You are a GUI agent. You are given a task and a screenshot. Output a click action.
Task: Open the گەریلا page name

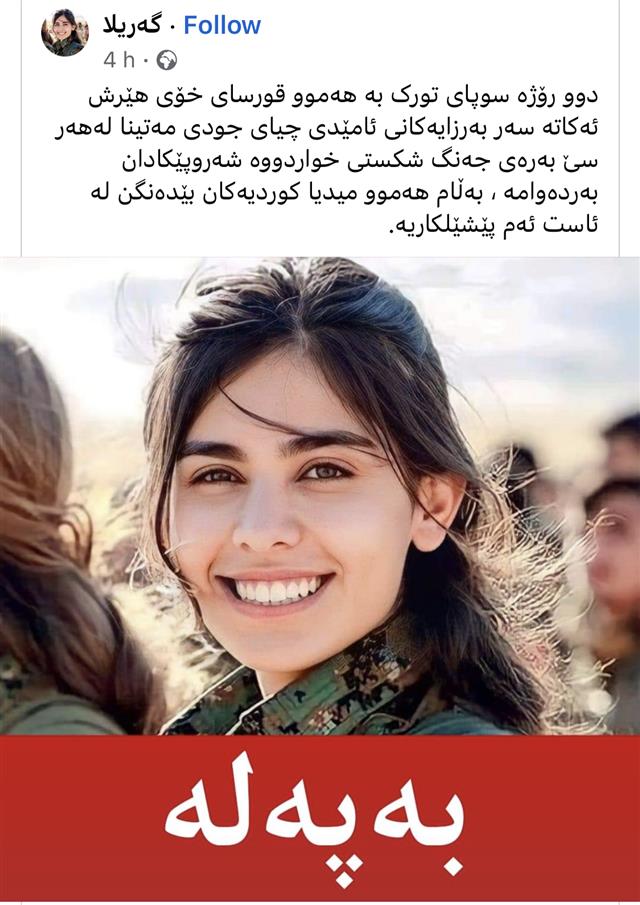point(132,25)
